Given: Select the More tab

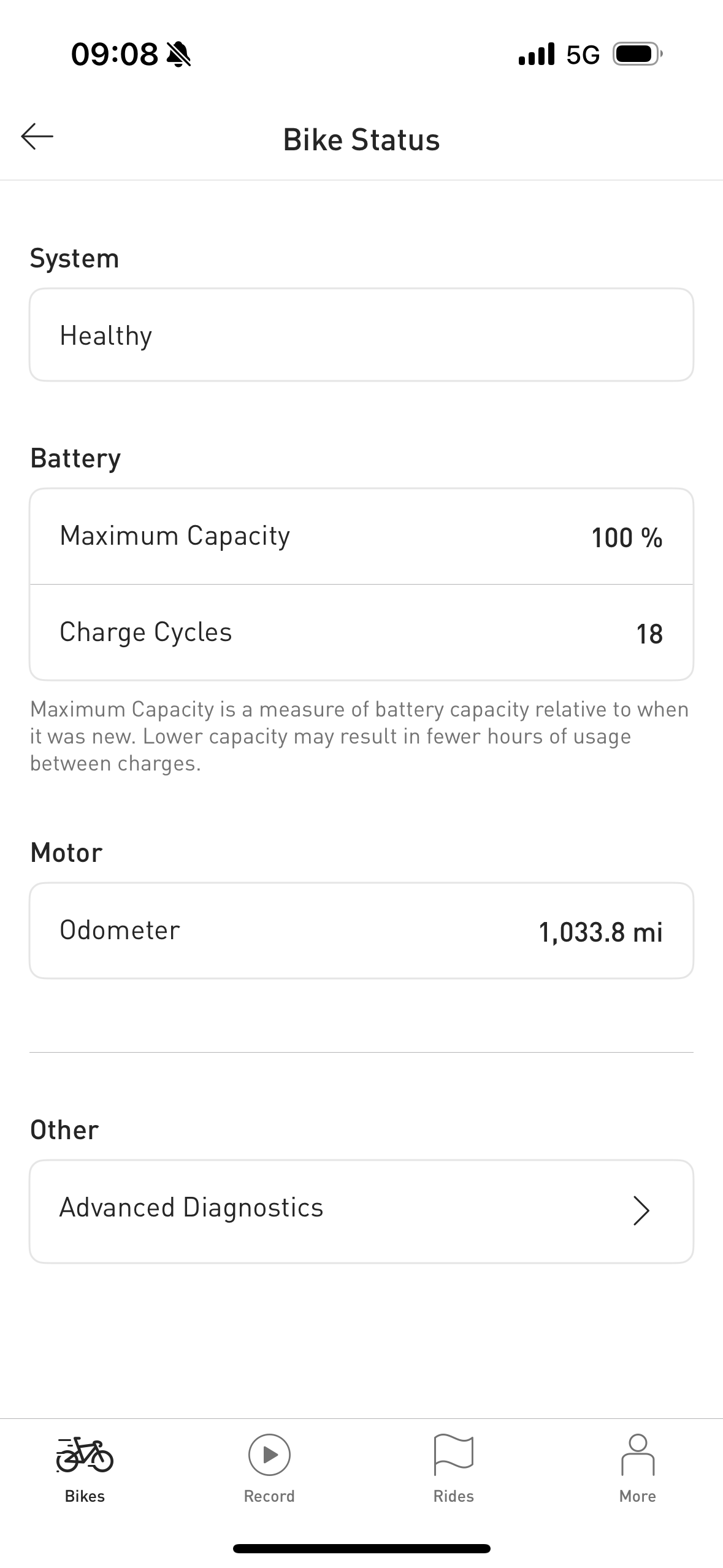Looking at the screenshot, I should [637, 1467].
